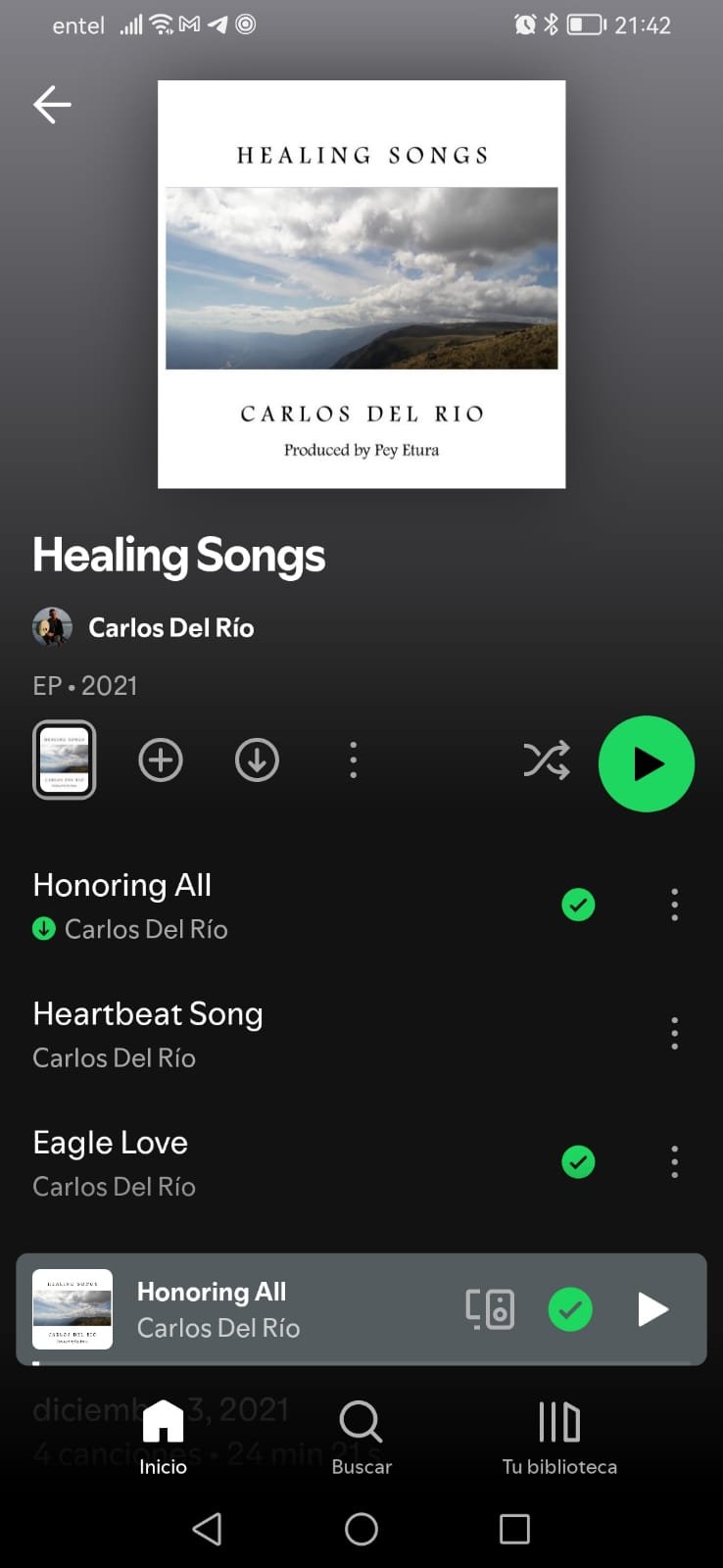Add Healing Songs to your library
723x1568 pixels.
(x=161, y=760)
